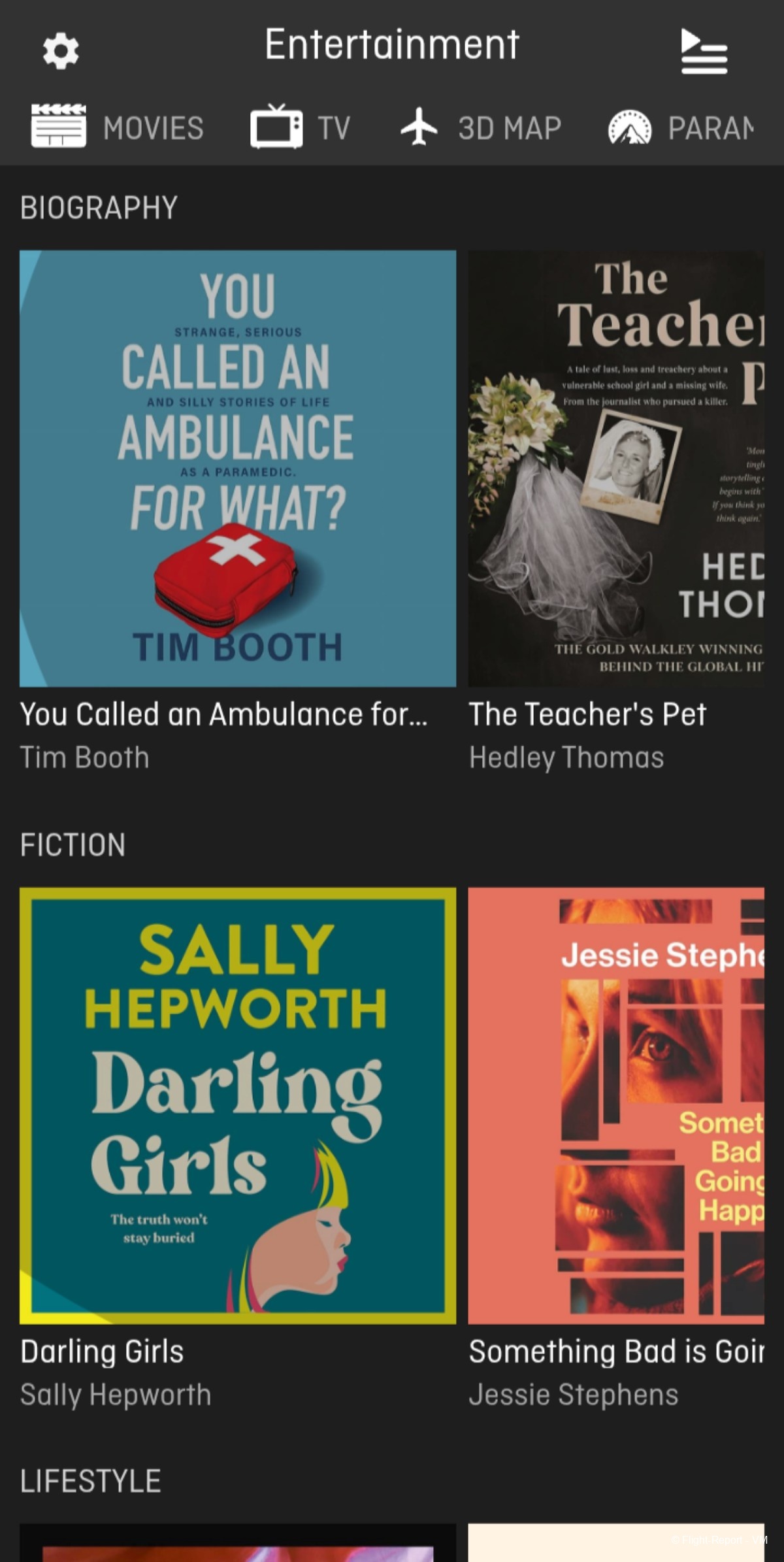Open Something Bad is Going to Happen
Viewport: 784px width, 1562px height.
pos(616,1105)
